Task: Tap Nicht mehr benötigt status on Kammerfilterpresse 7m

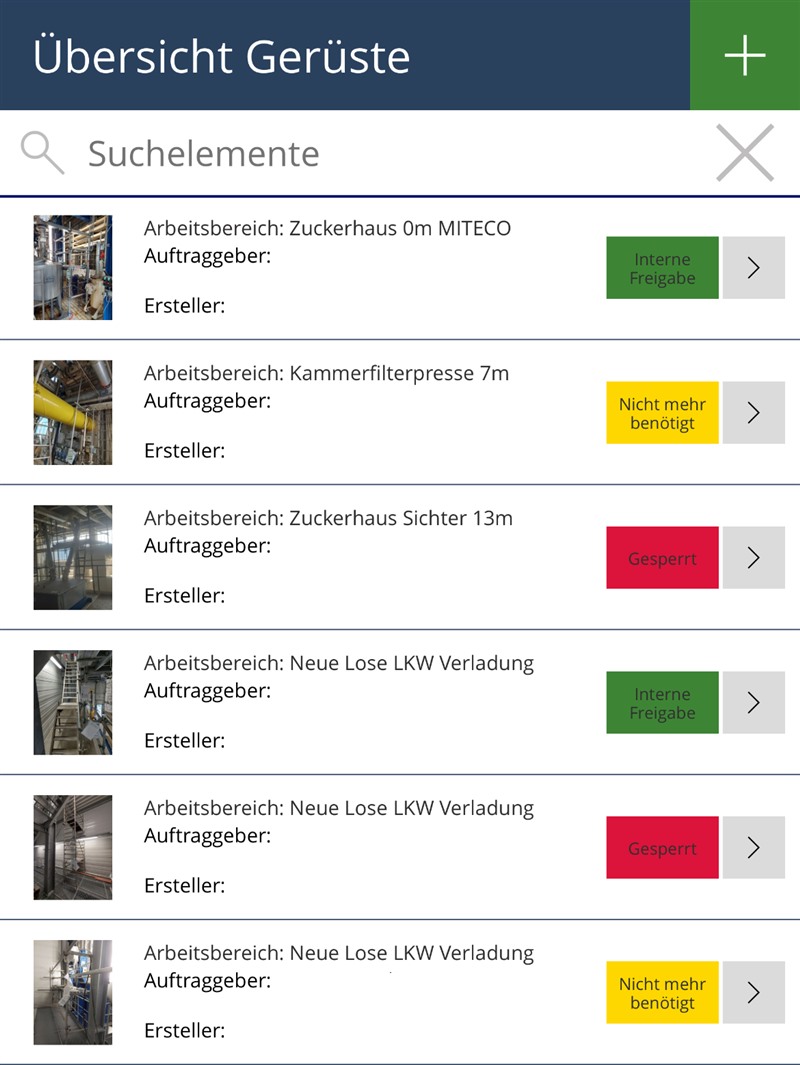Action: point(662,413)
